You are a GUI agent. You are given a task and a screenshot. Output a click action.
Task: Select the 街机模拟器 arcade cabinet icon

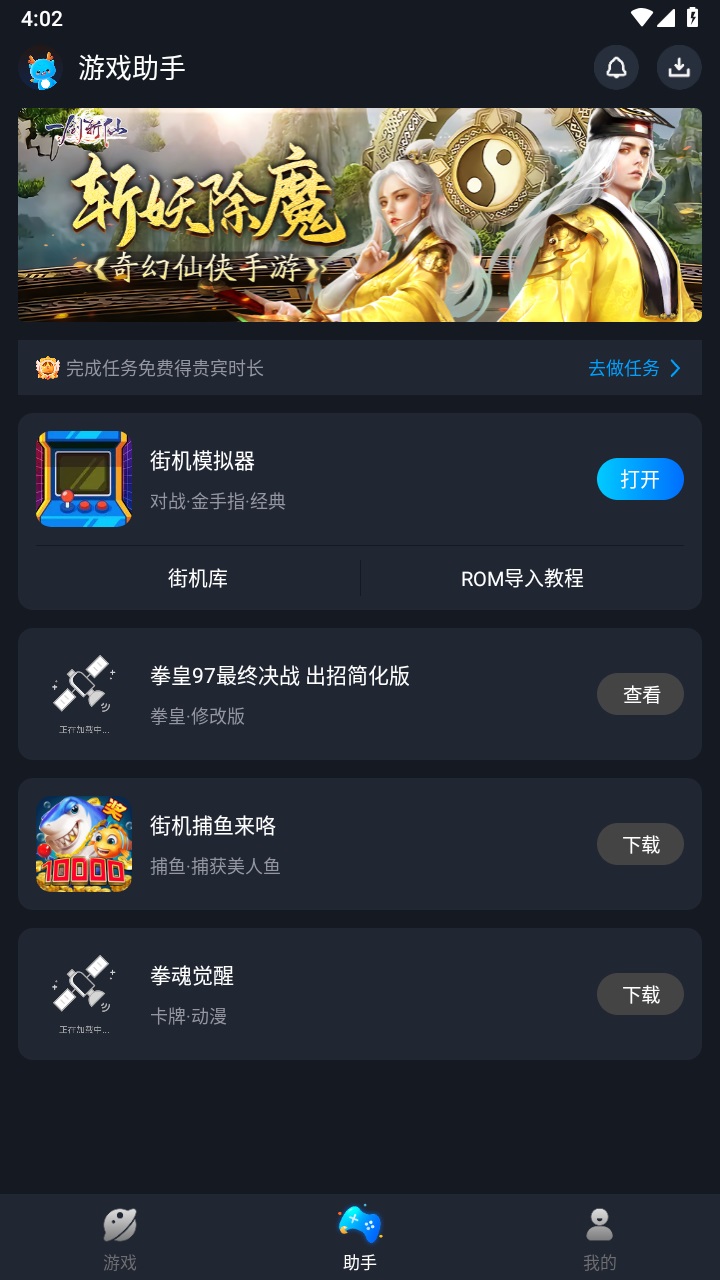tap(84, 479)
